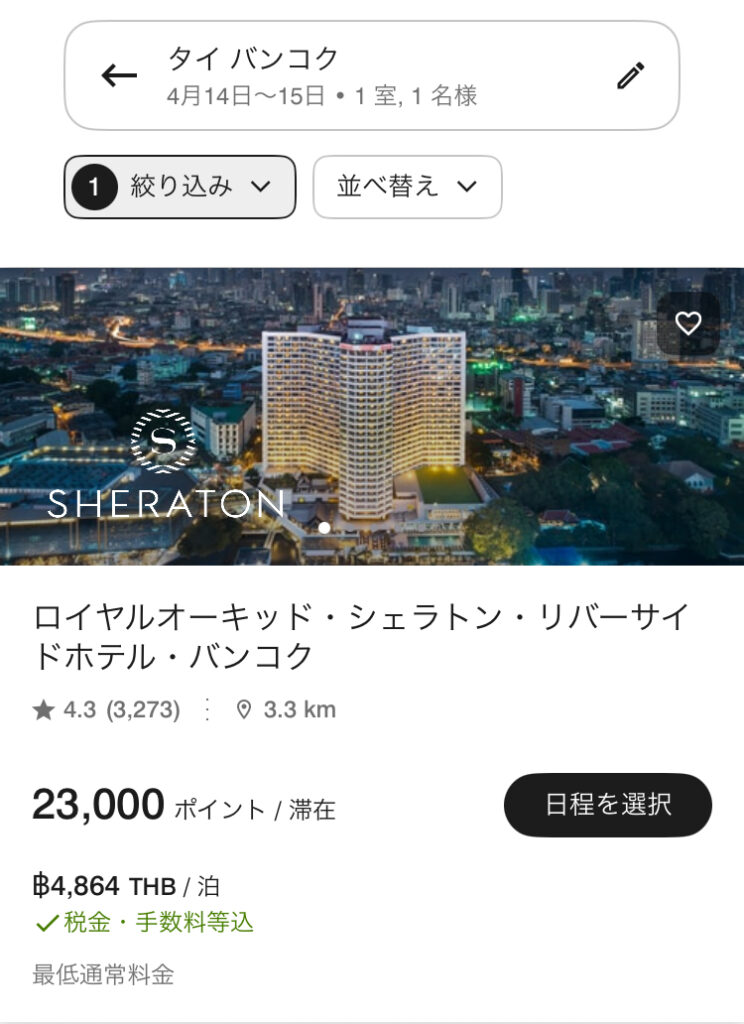Open the 並べ替え sort dropdown

[407, 187]
